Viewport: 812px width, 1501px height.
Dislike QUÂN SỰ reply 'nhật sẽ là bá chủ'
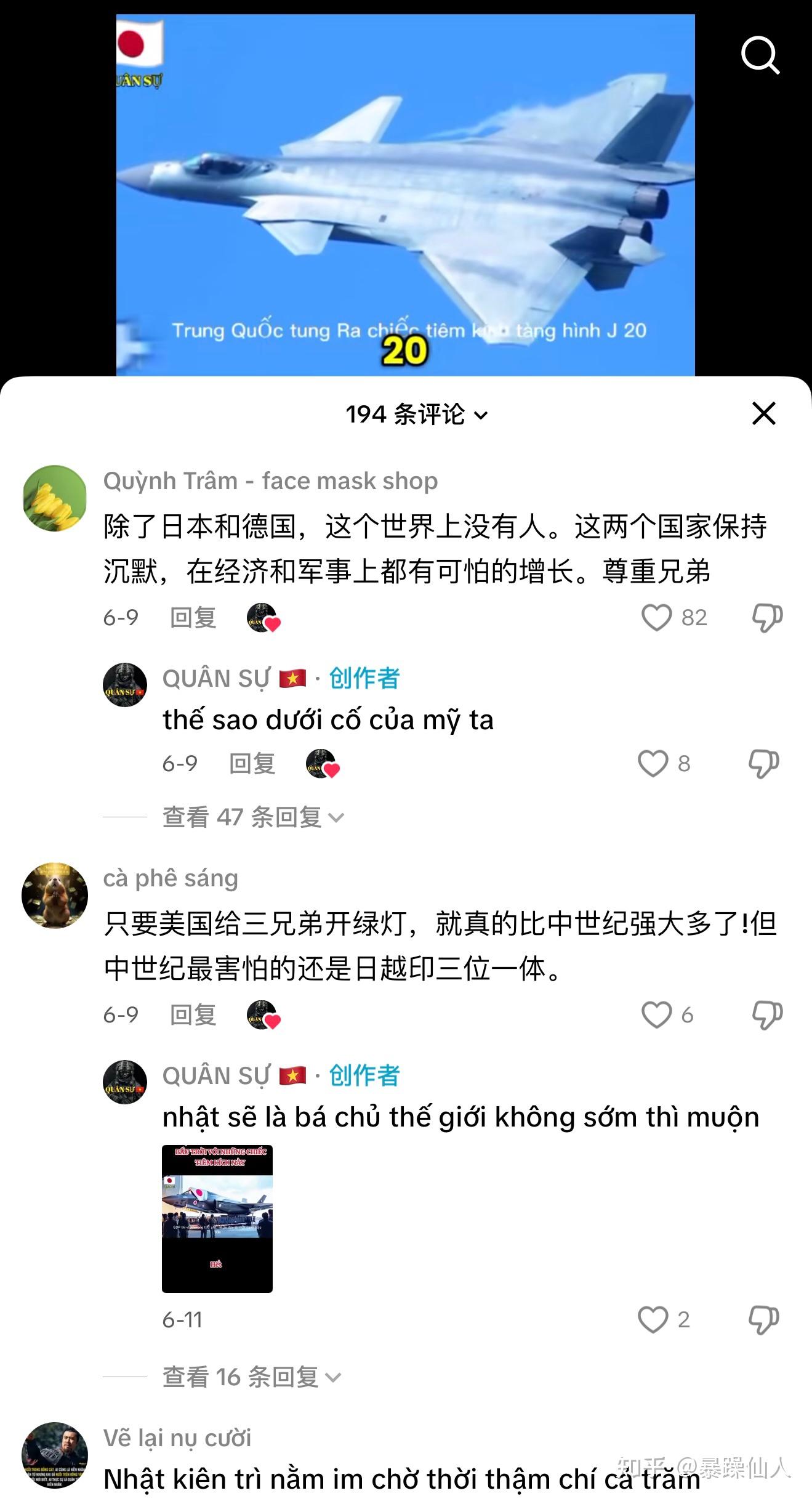763,1321
